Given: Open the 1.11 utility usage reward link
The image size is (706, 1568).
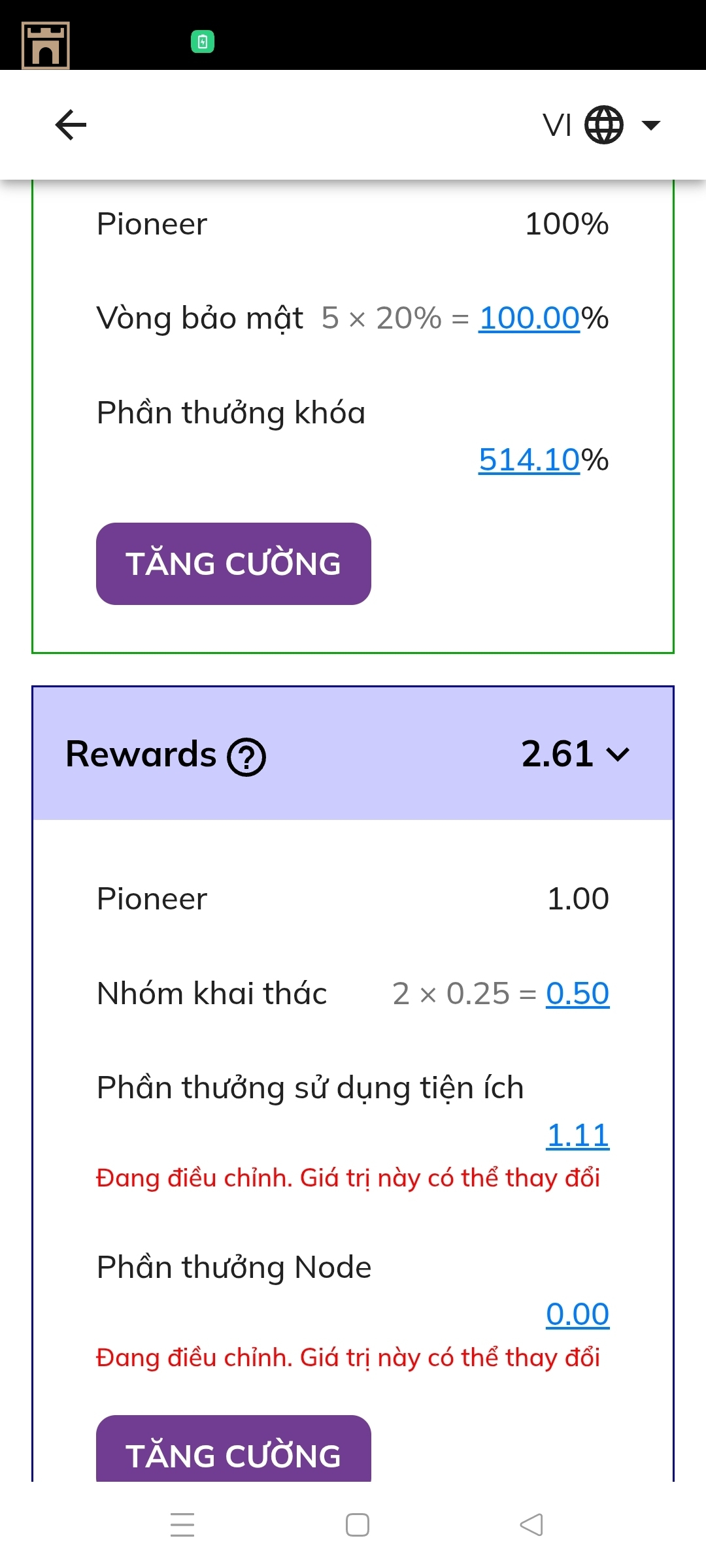Looking at the screenshot, I should (577, 1135).
